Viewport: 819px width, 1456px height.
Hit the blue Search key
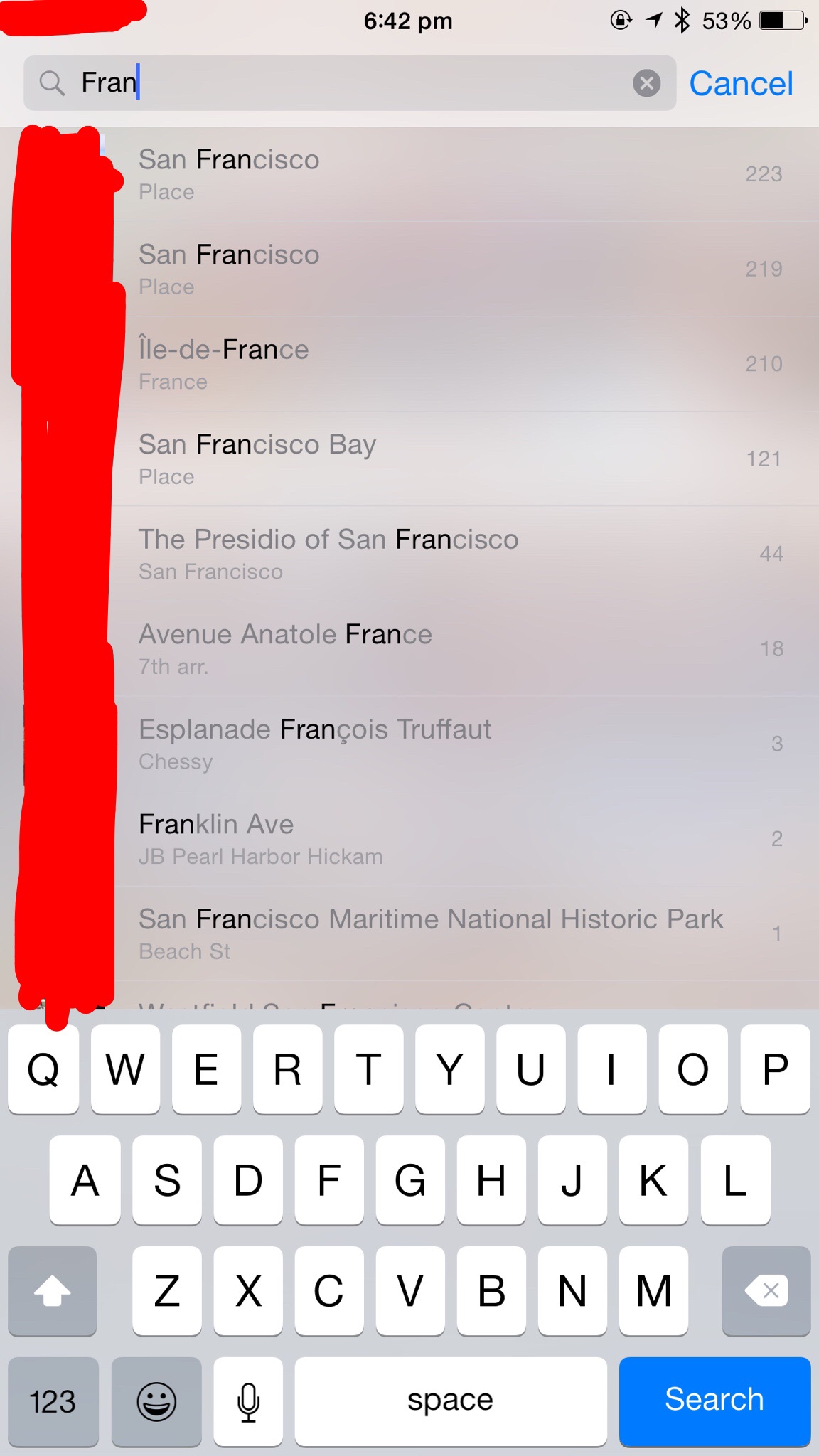pyautogui.click(x=714, y=1401)
